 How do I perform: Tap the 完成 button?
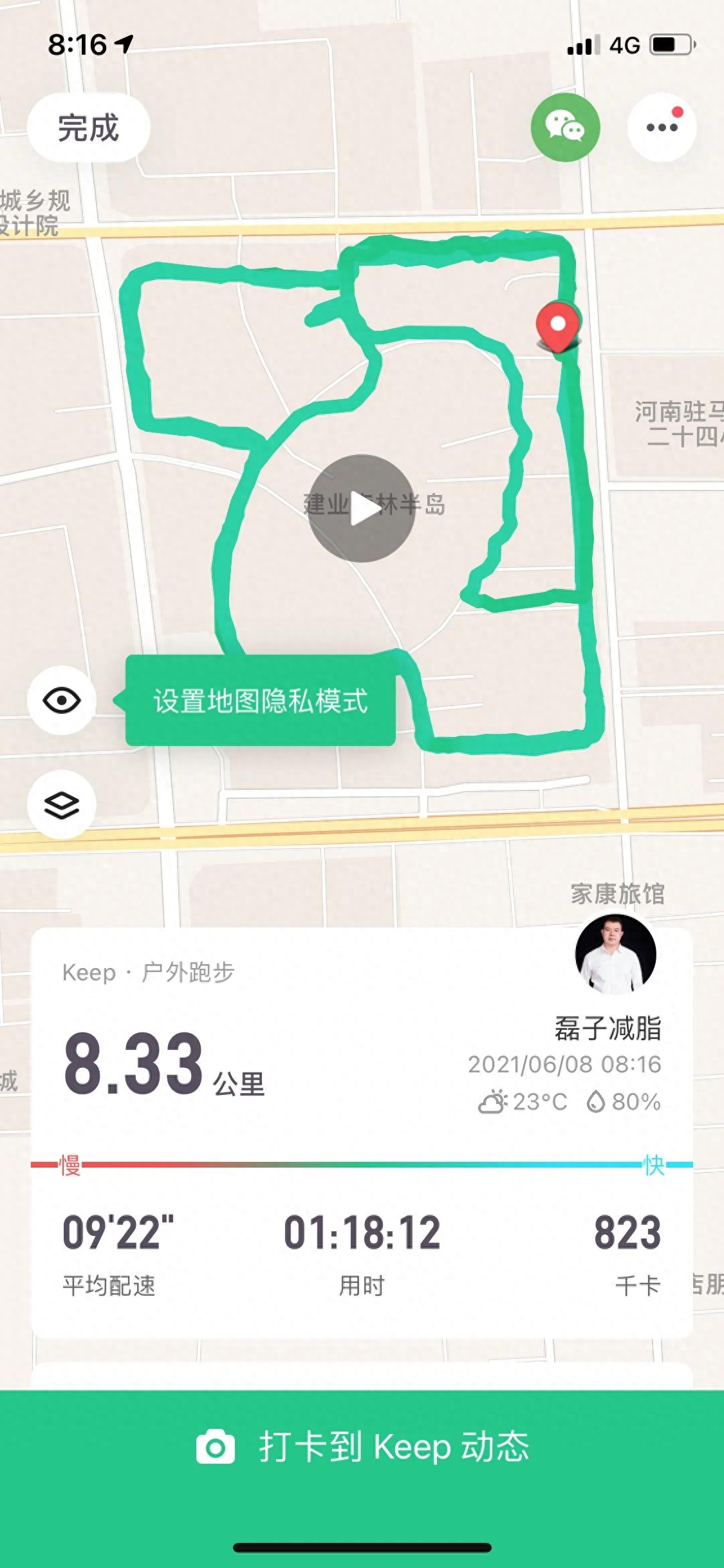coord(88,127)
